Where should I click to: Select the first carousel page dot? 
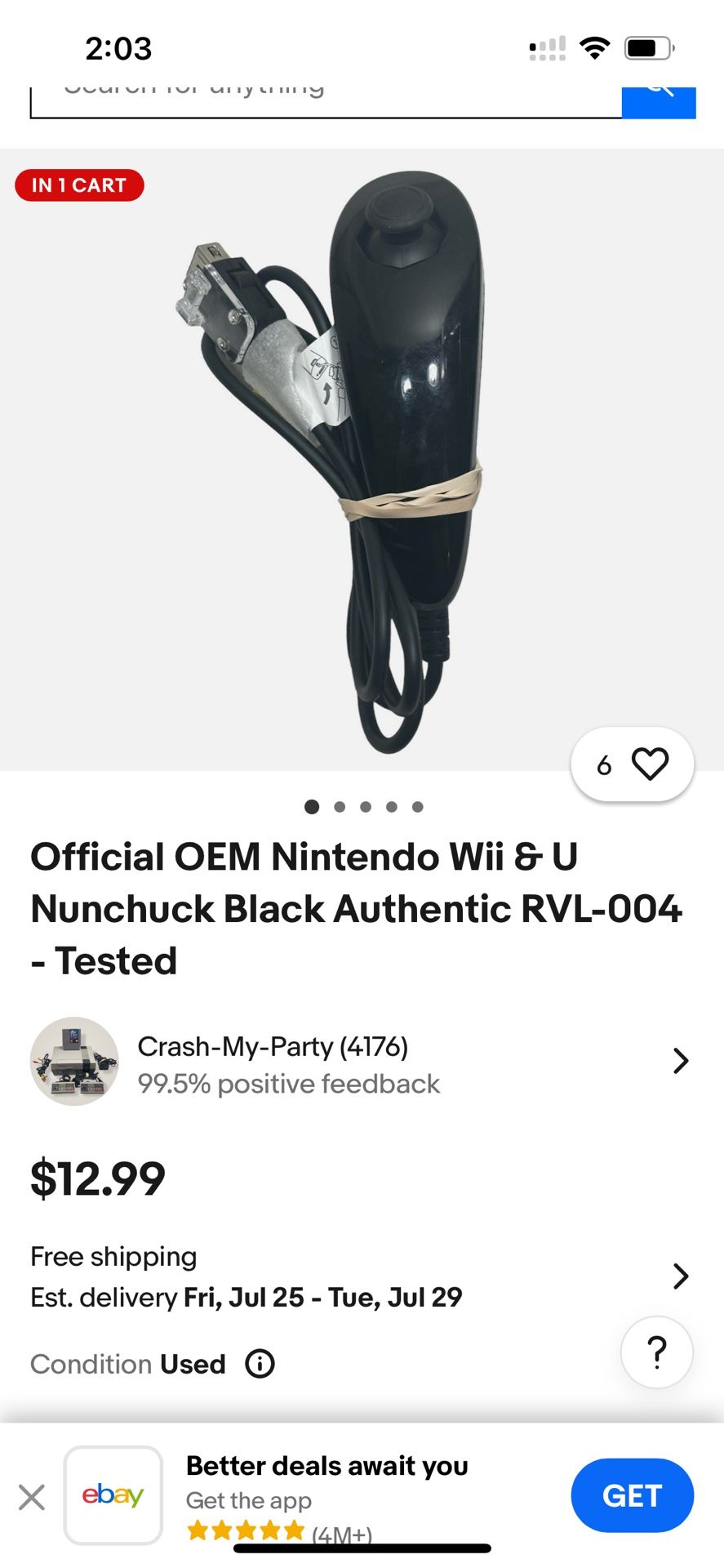coord(312,807)
